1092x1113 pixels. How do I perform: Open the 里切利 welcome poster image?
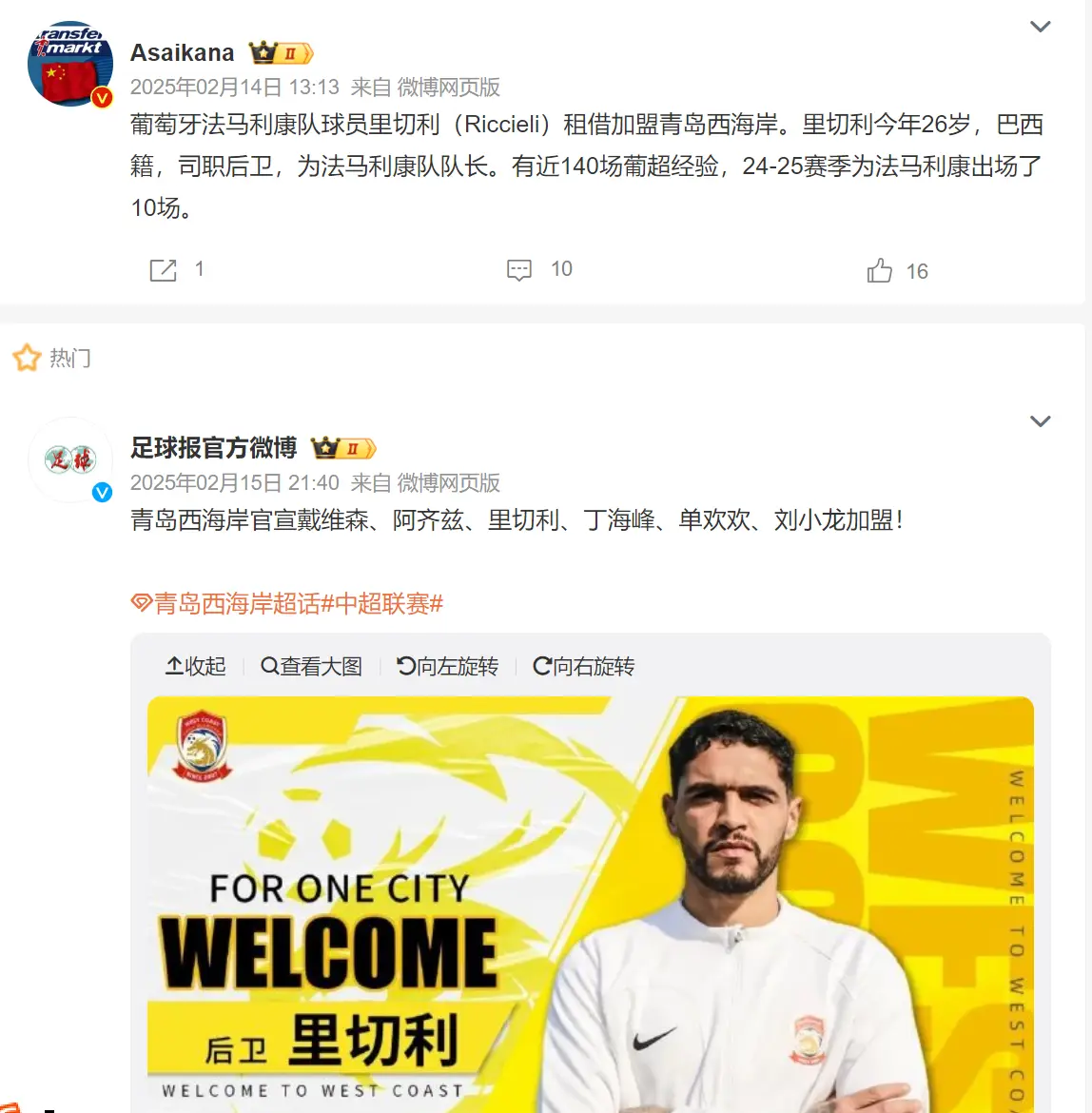click(590, 904)
